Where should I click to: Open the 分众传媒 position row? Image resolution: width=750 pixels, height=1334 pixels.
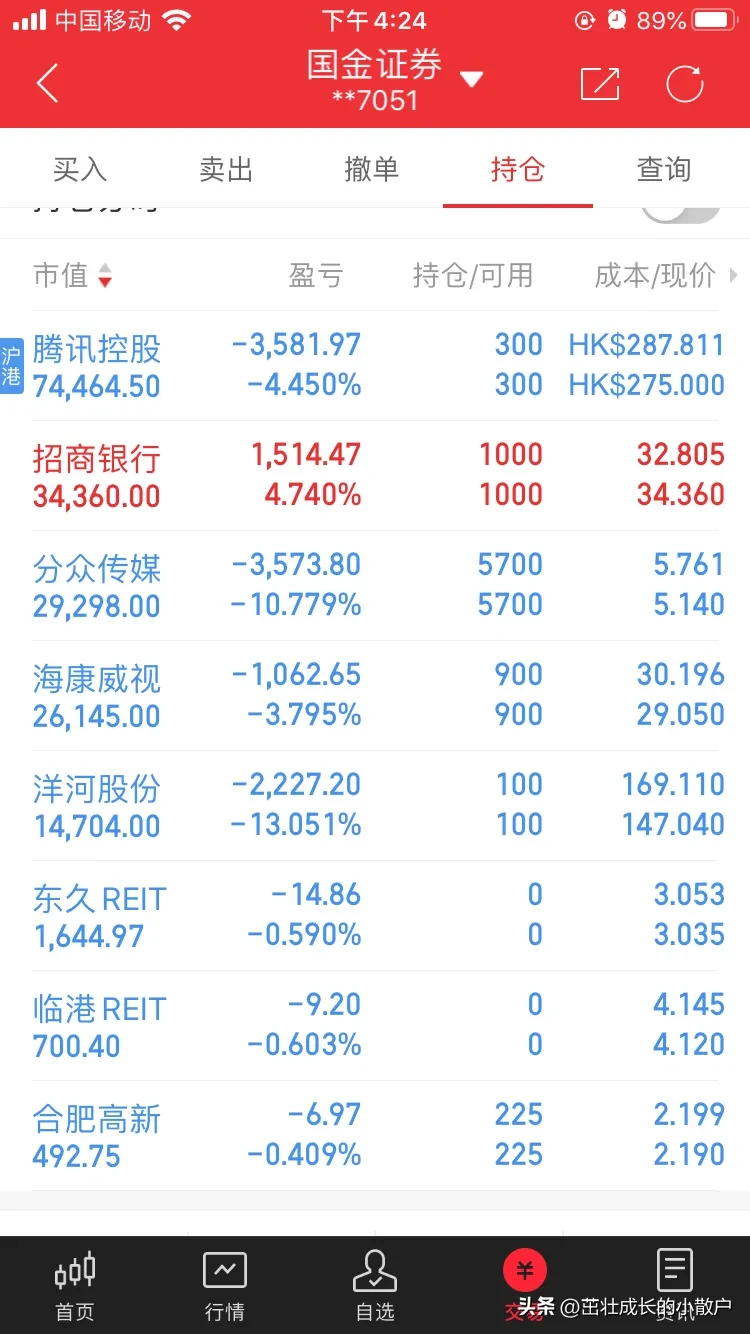(375, 585)
